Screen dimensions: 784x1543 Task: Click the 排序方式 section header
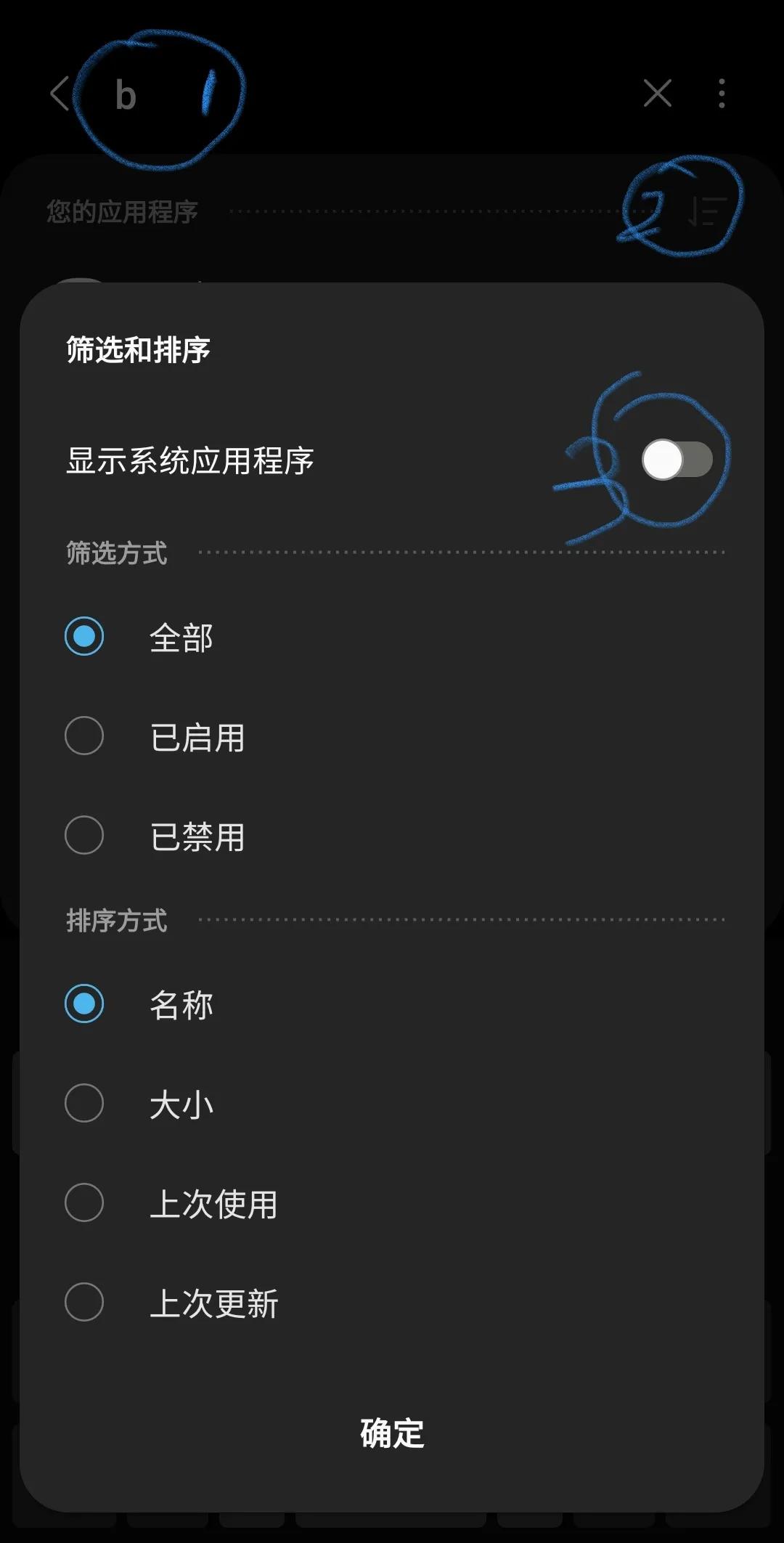click(115, 921)
